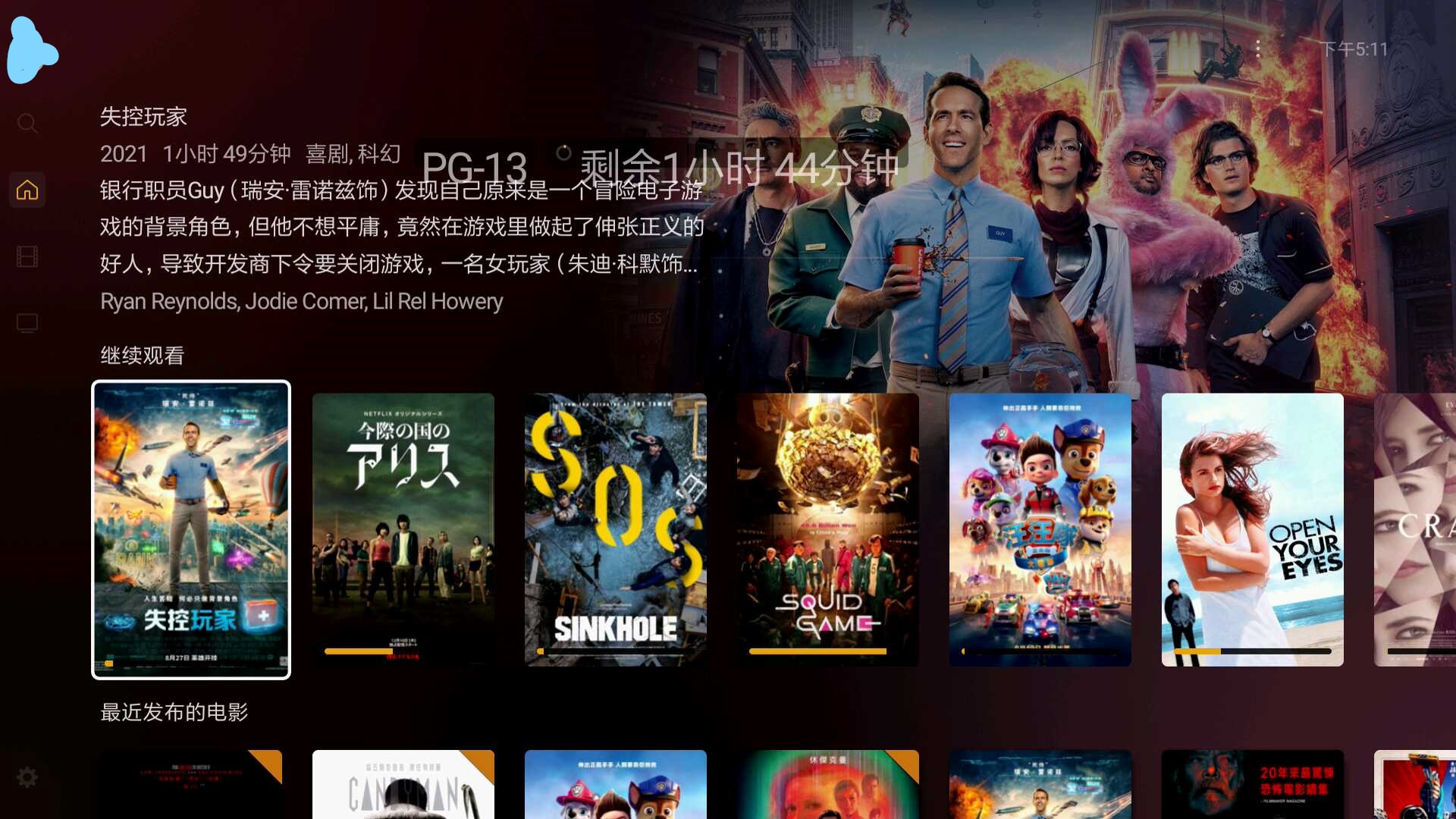Open the Paw Patrol movie poster
Viewport: 1456px width, 819px height.
[x=1040, y=529]
